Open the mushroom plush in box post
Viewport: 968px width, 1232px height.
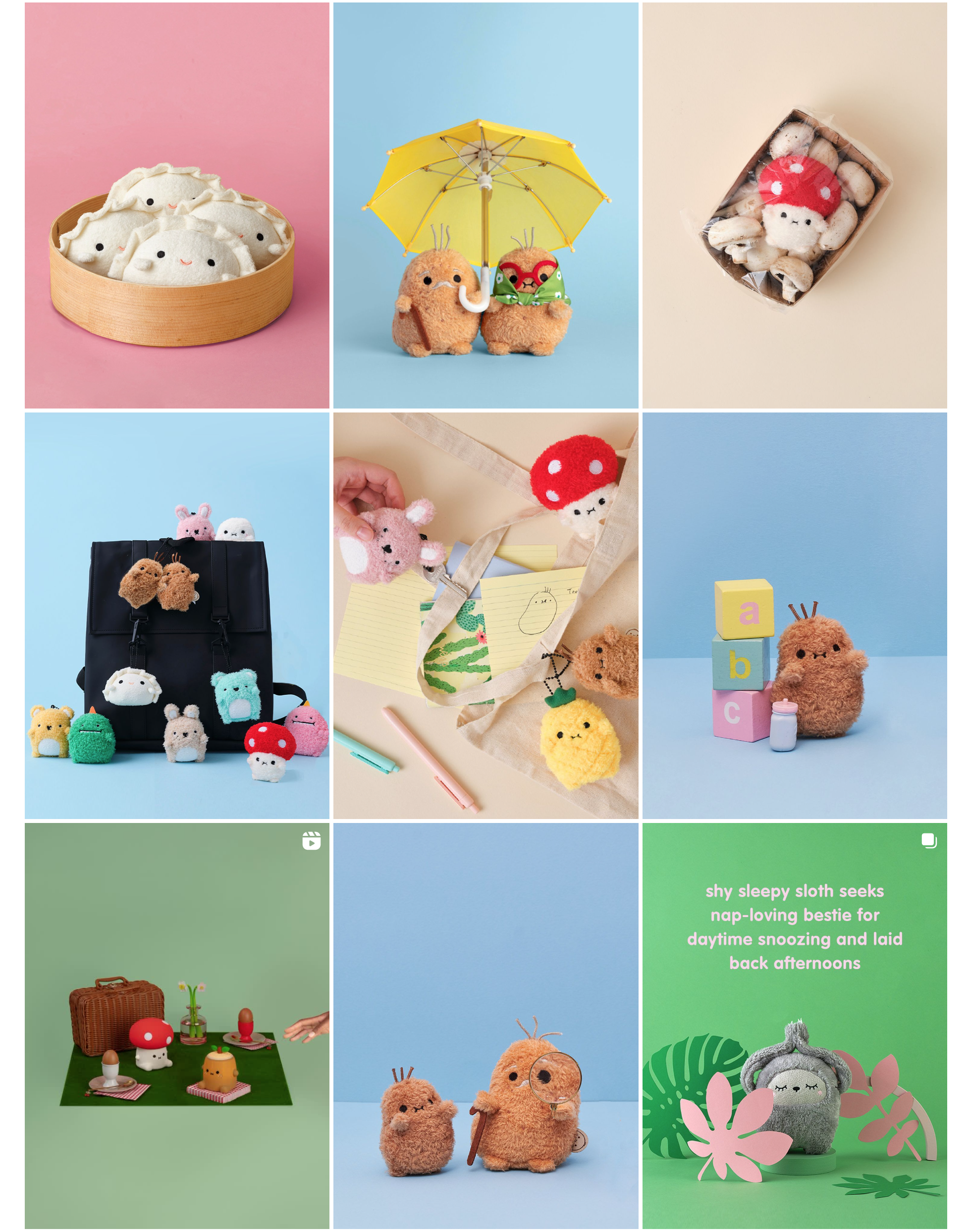(794, 205)
